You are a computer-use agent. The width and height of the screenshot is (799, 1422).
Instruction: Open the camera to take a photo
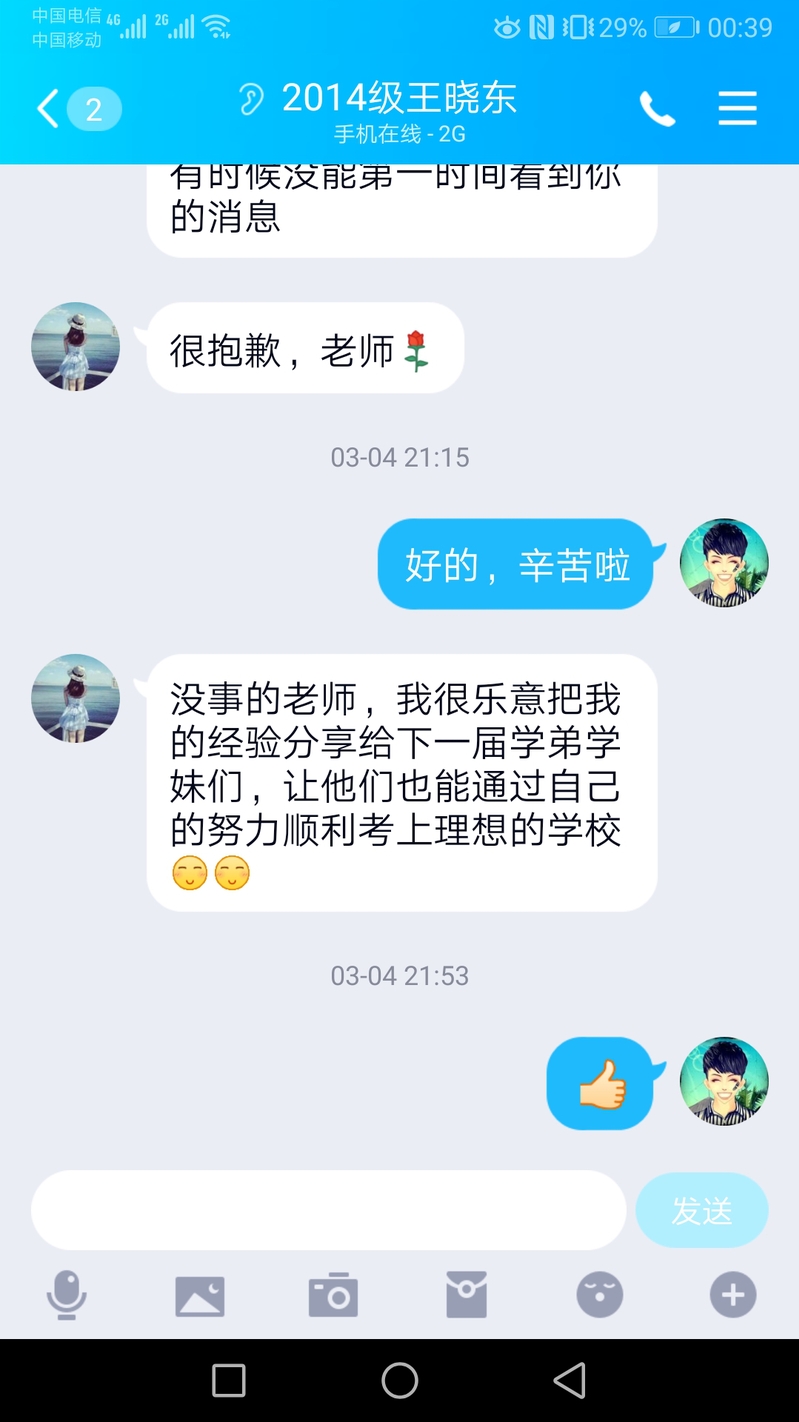333,1296
